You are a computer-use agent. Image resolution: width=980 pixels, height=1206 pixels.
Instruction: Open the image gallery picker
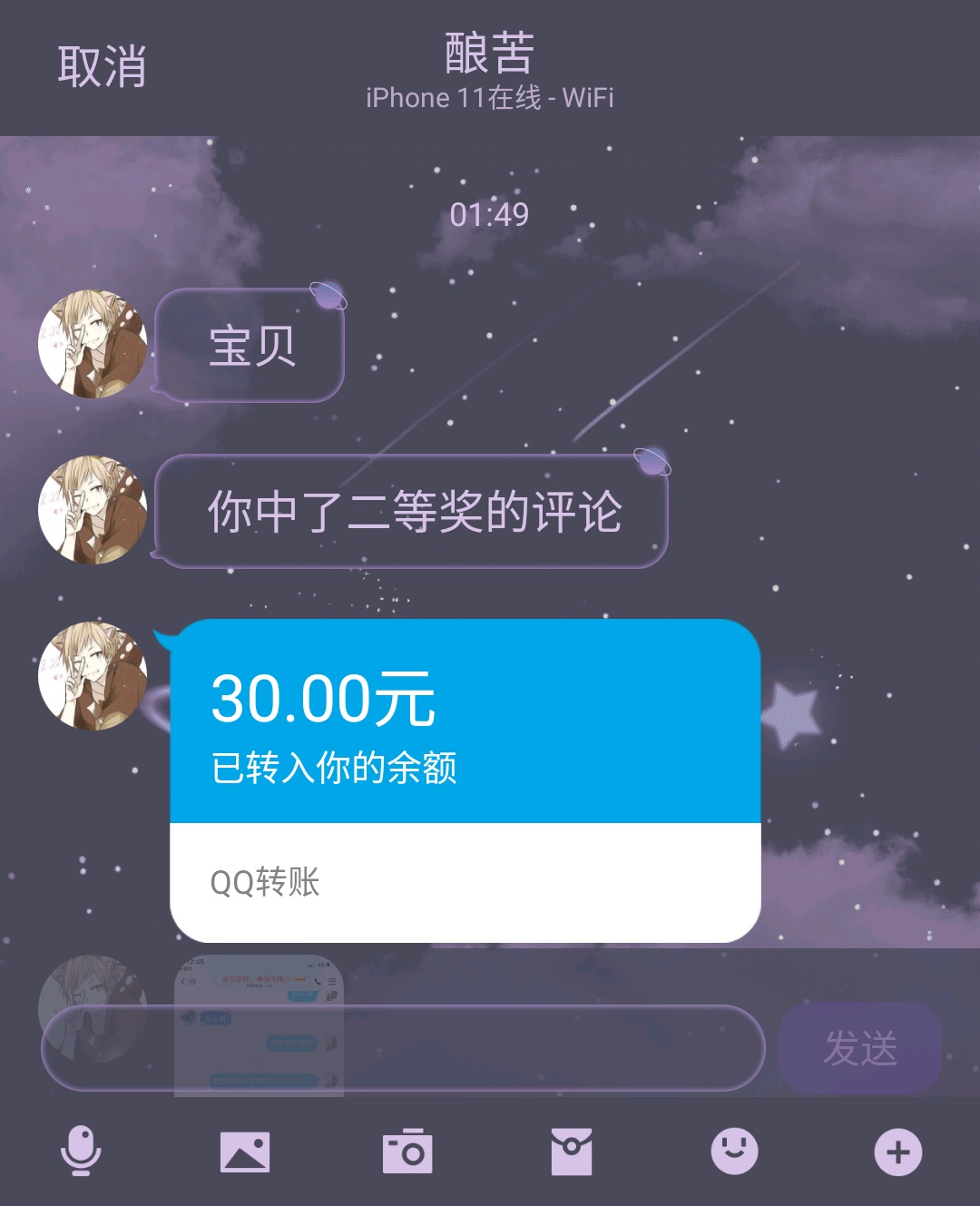pos(245,1152)
